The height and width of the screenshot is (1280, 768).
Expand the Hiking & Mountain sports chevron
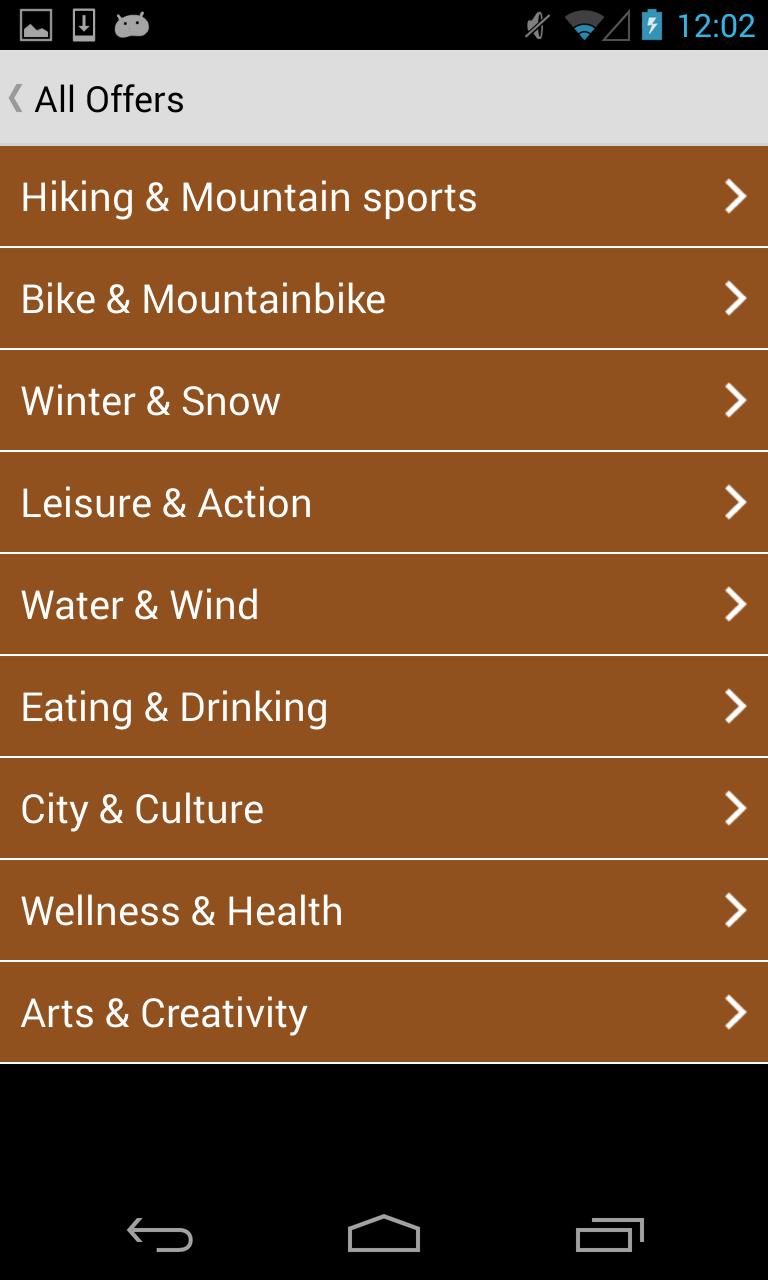click(x=737, y=196)
